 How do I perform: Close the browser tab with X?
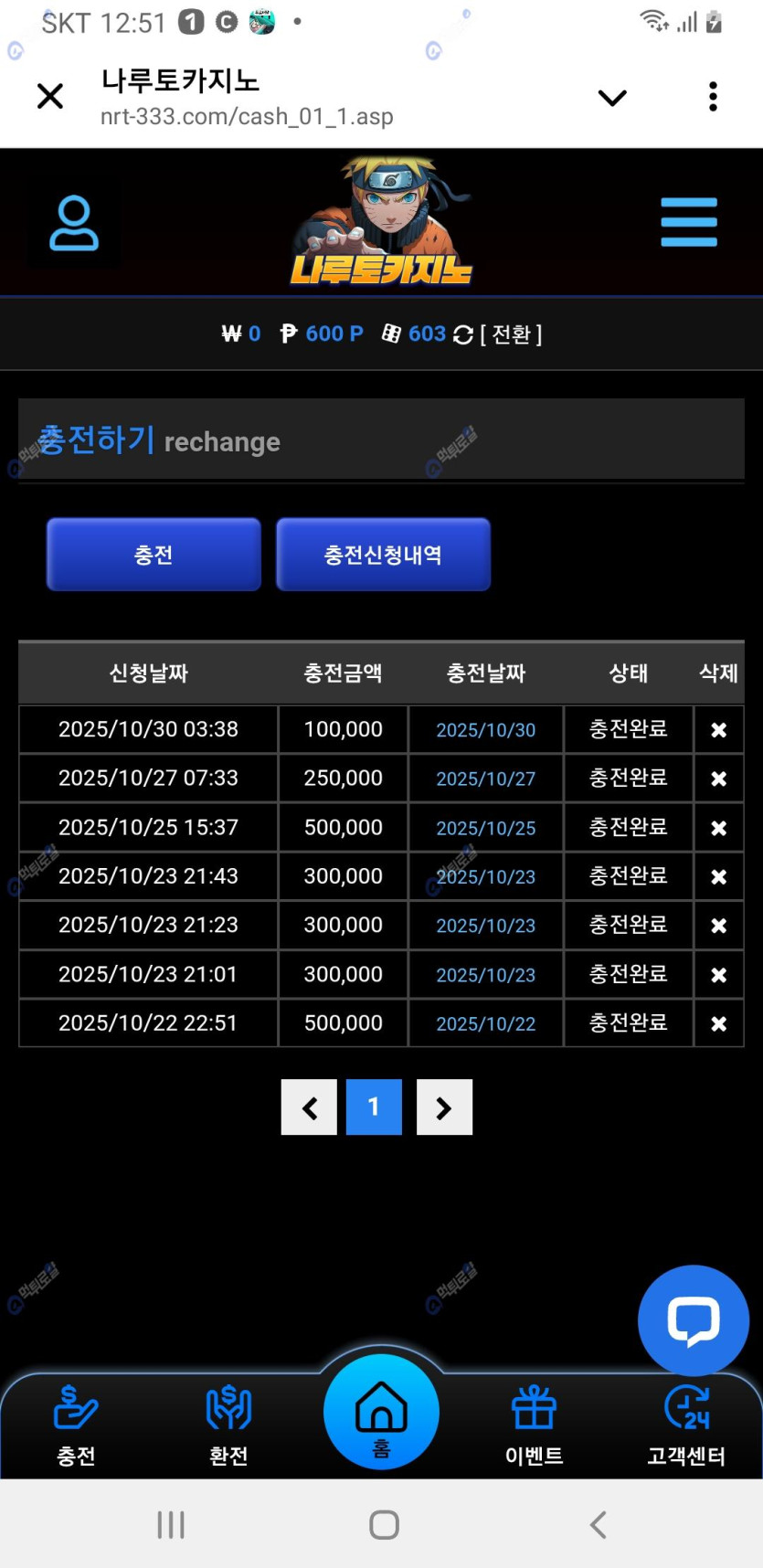point(50,96)
